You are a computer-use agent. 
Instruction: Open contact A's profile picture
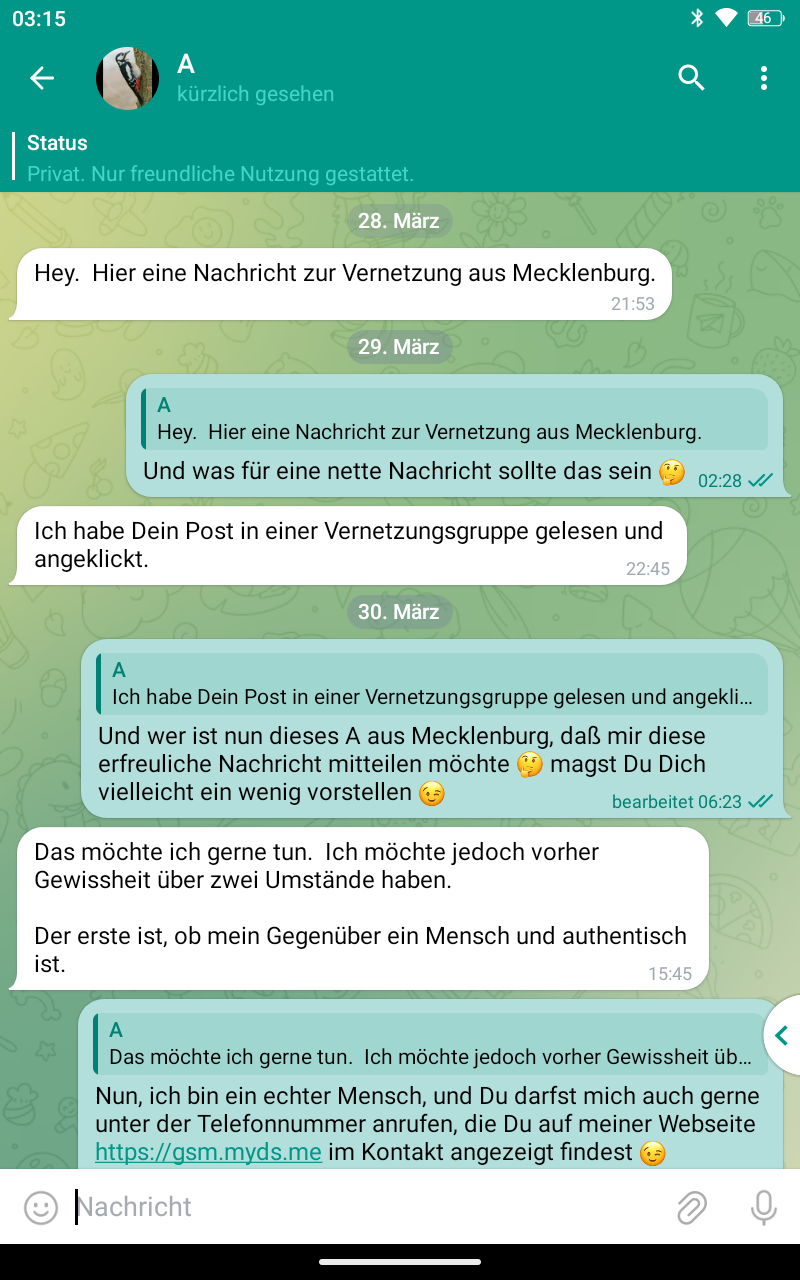click(127, 78)
